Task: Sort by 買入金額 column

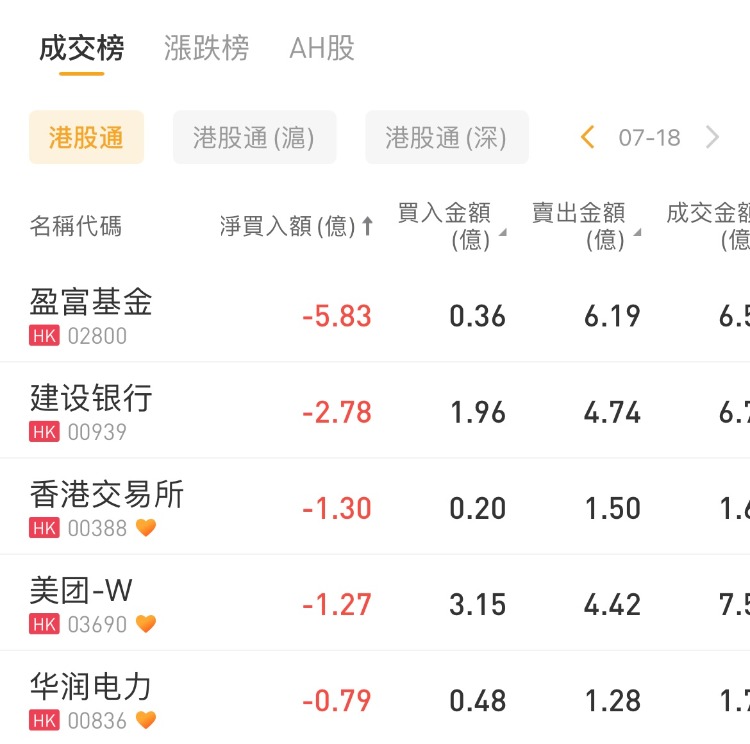Action: click(450, 226)
